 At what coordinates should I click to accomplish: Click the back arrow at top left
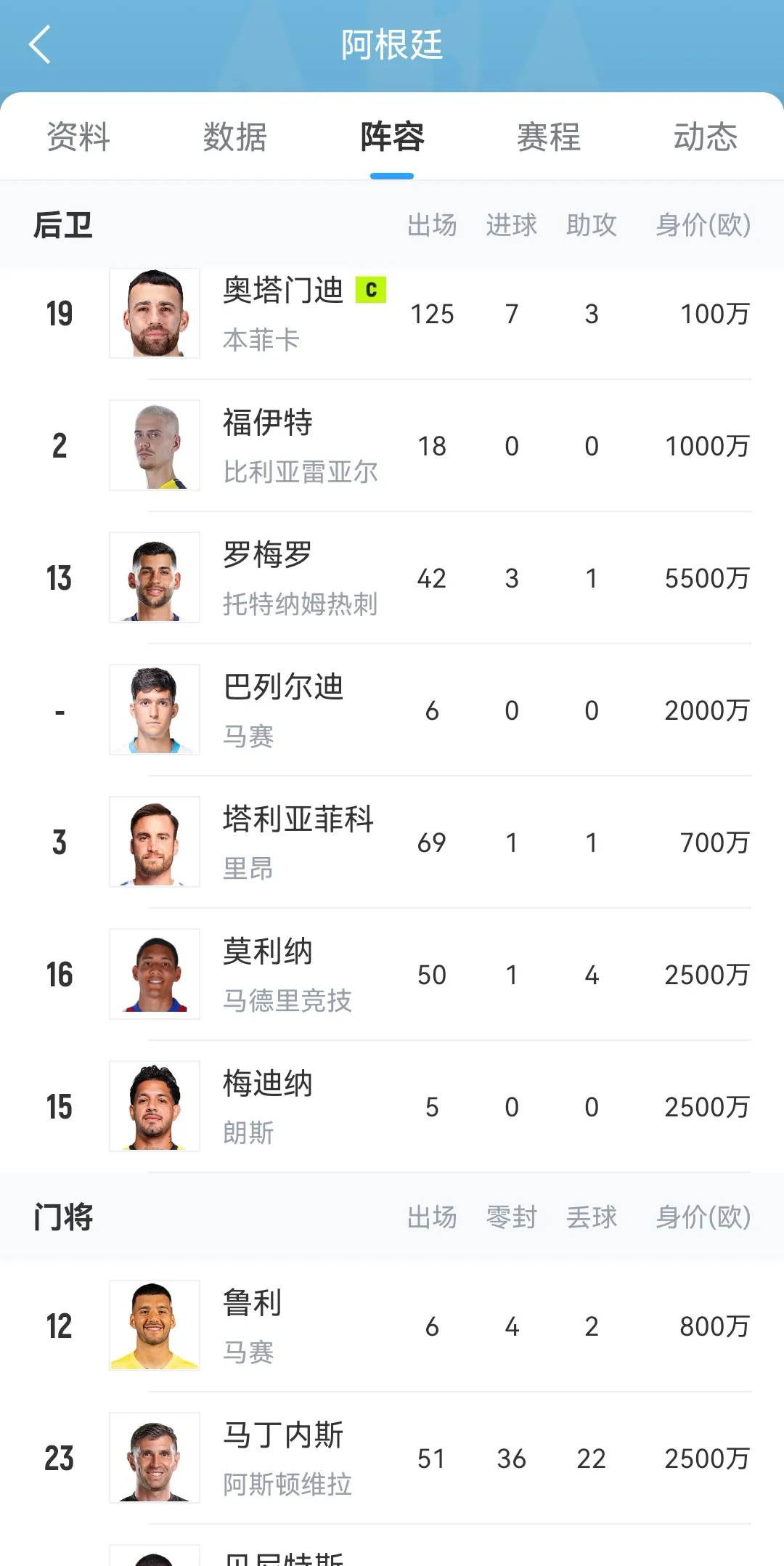pyautogui.click(x=40, y=45)
